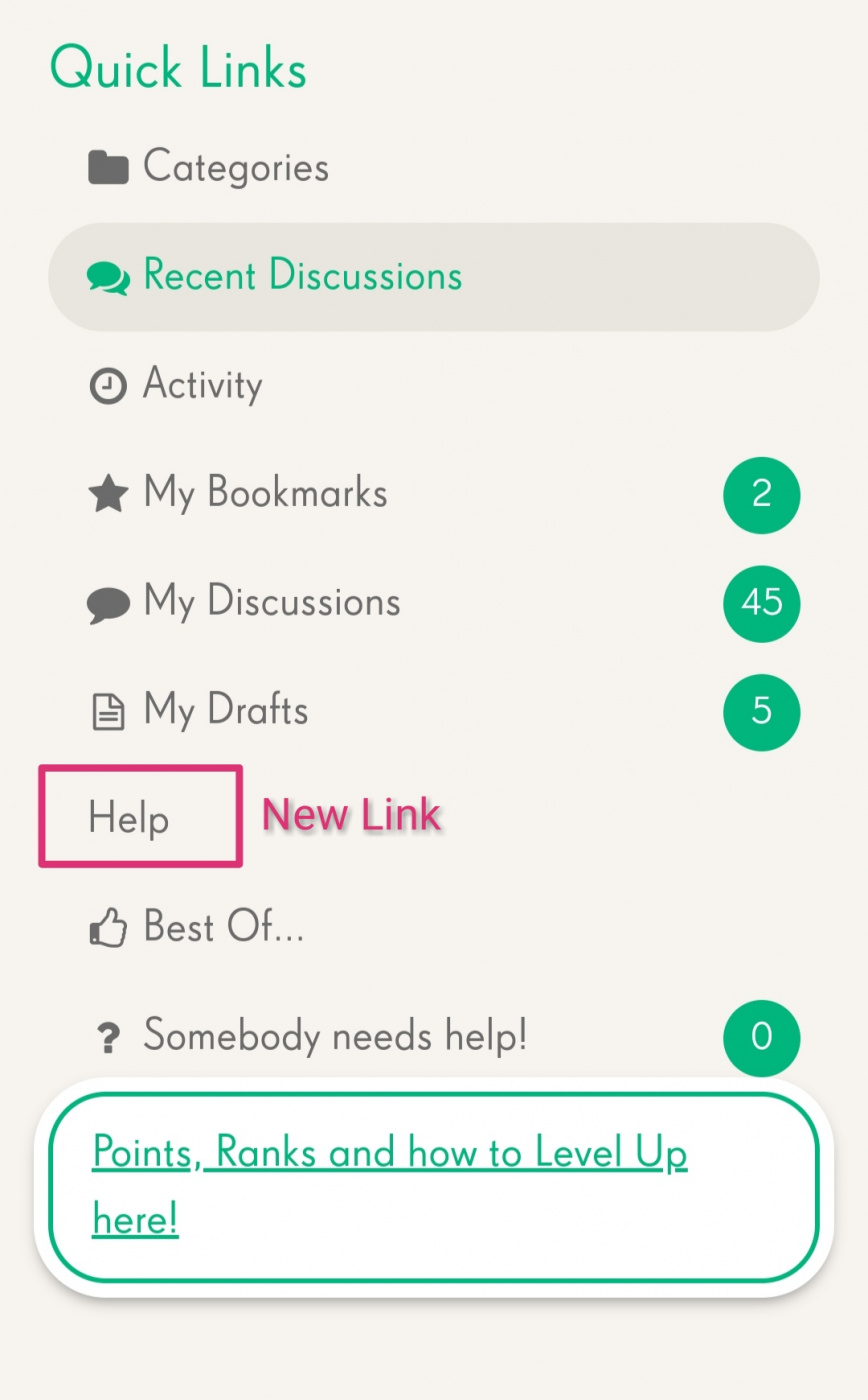Open My Drafts

(225, 711)
